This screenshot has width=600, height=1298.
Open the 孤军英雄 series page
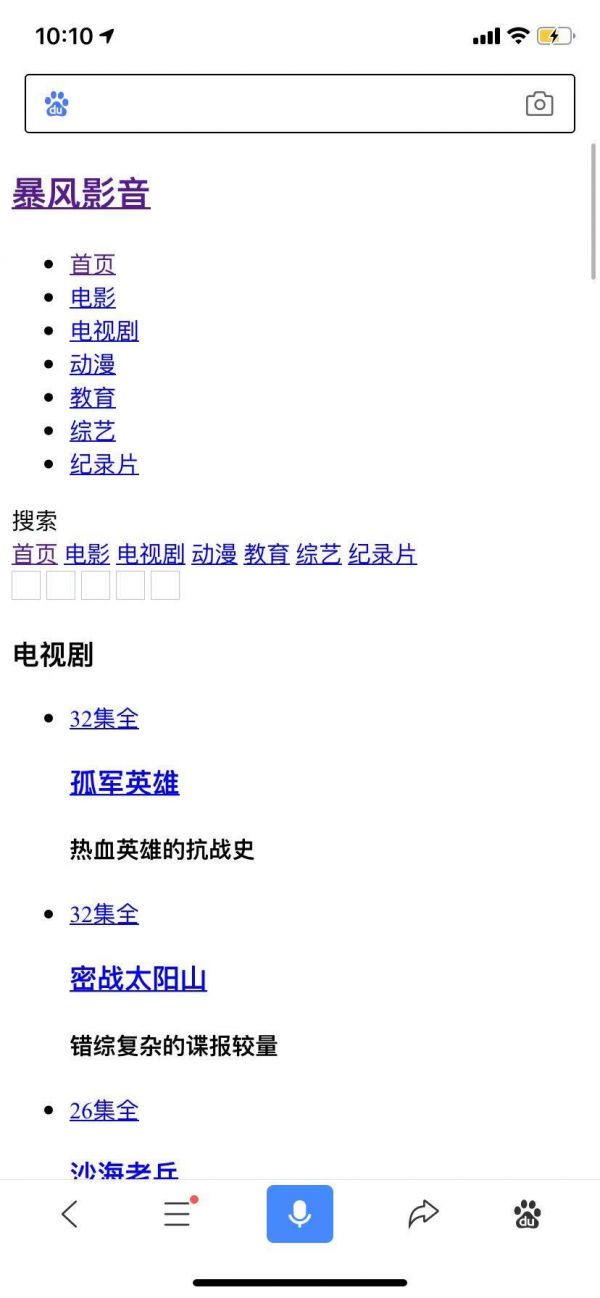click(x=124, y=783)
